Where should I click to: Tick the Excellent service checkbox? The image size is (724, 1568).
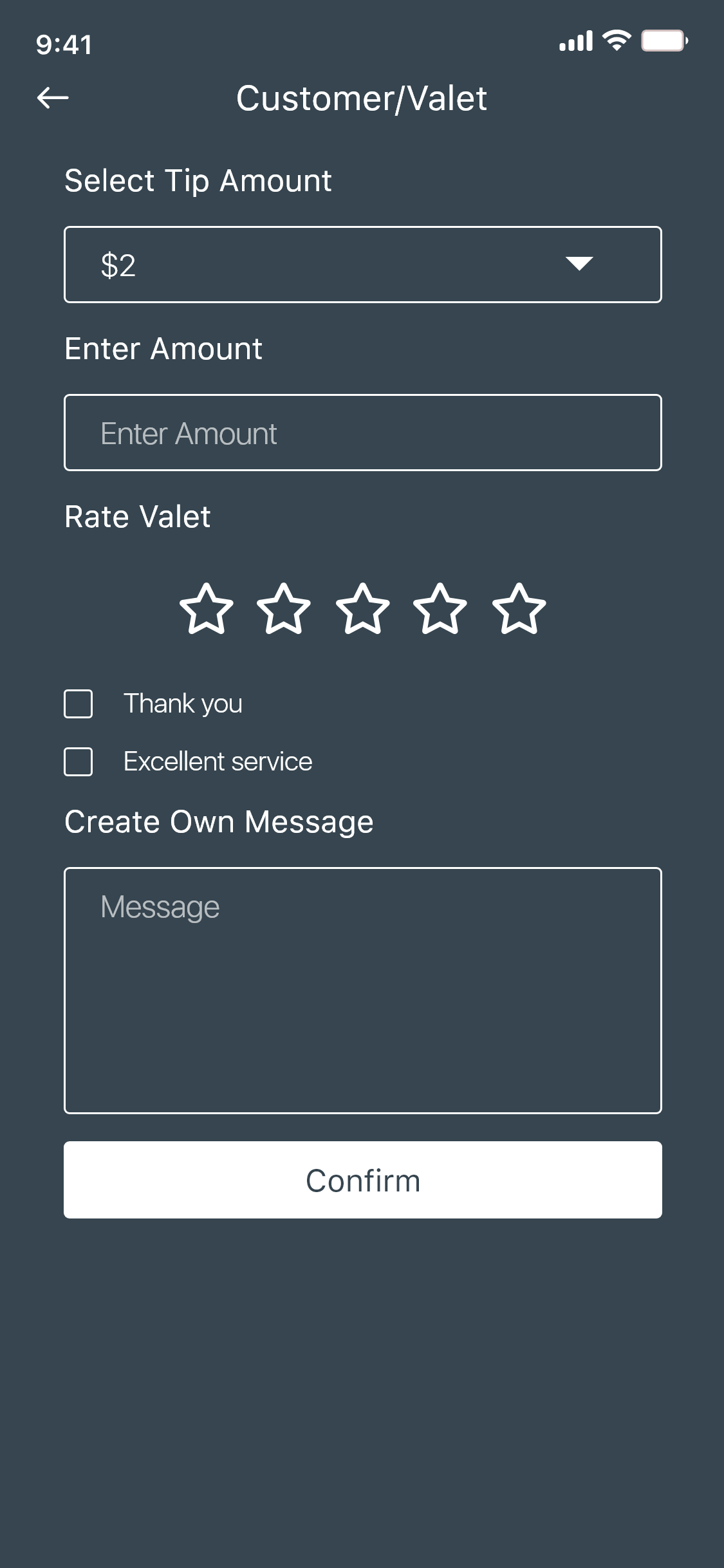click(x=79, y=761)
